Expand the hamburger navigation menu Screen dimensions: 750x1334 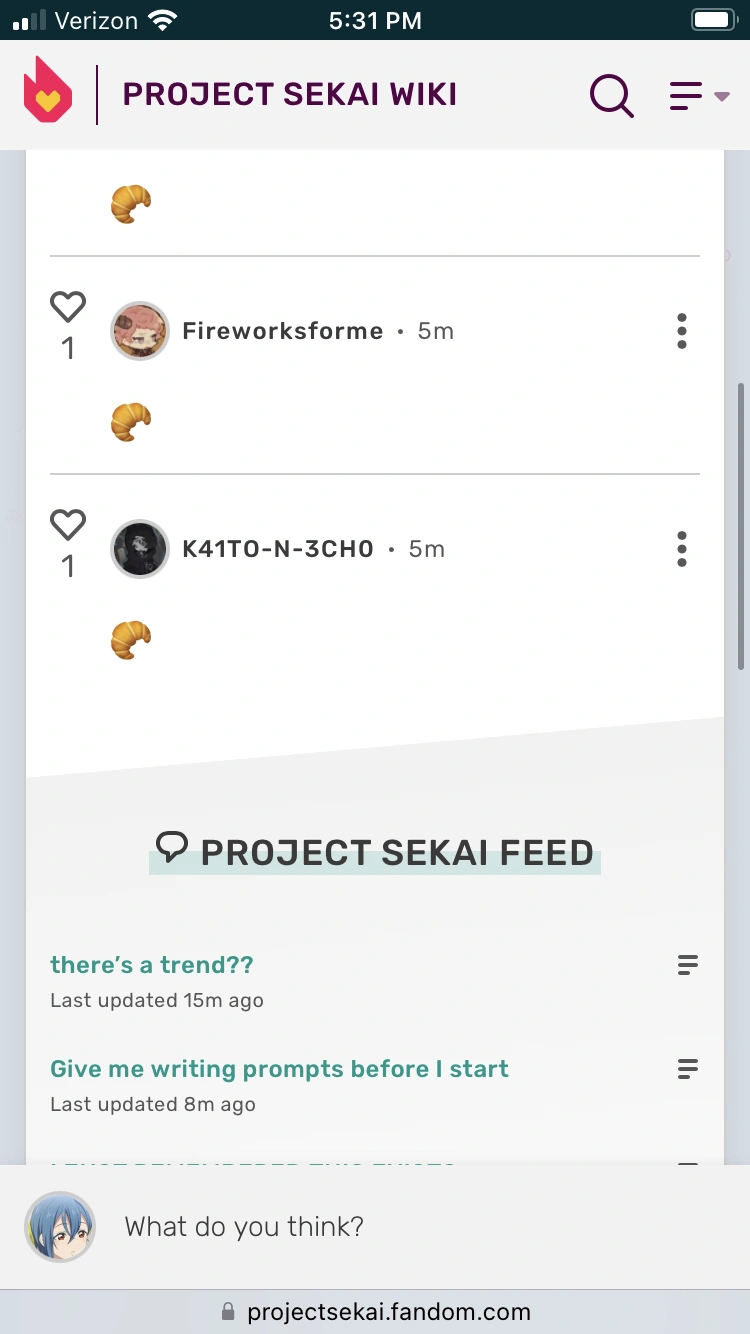click(x=685, y=95)
